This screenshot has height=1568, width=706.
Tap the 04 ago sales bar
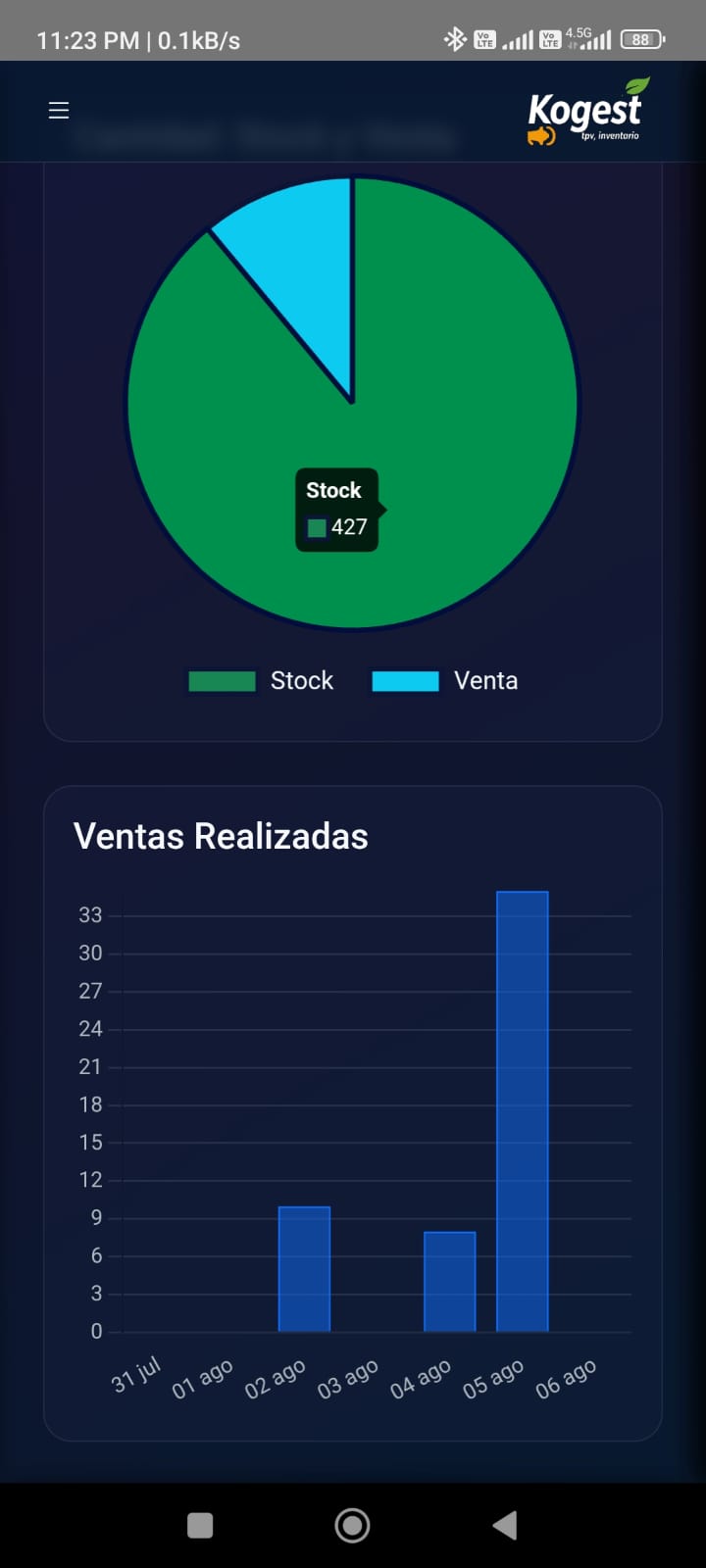(449, 1282)
